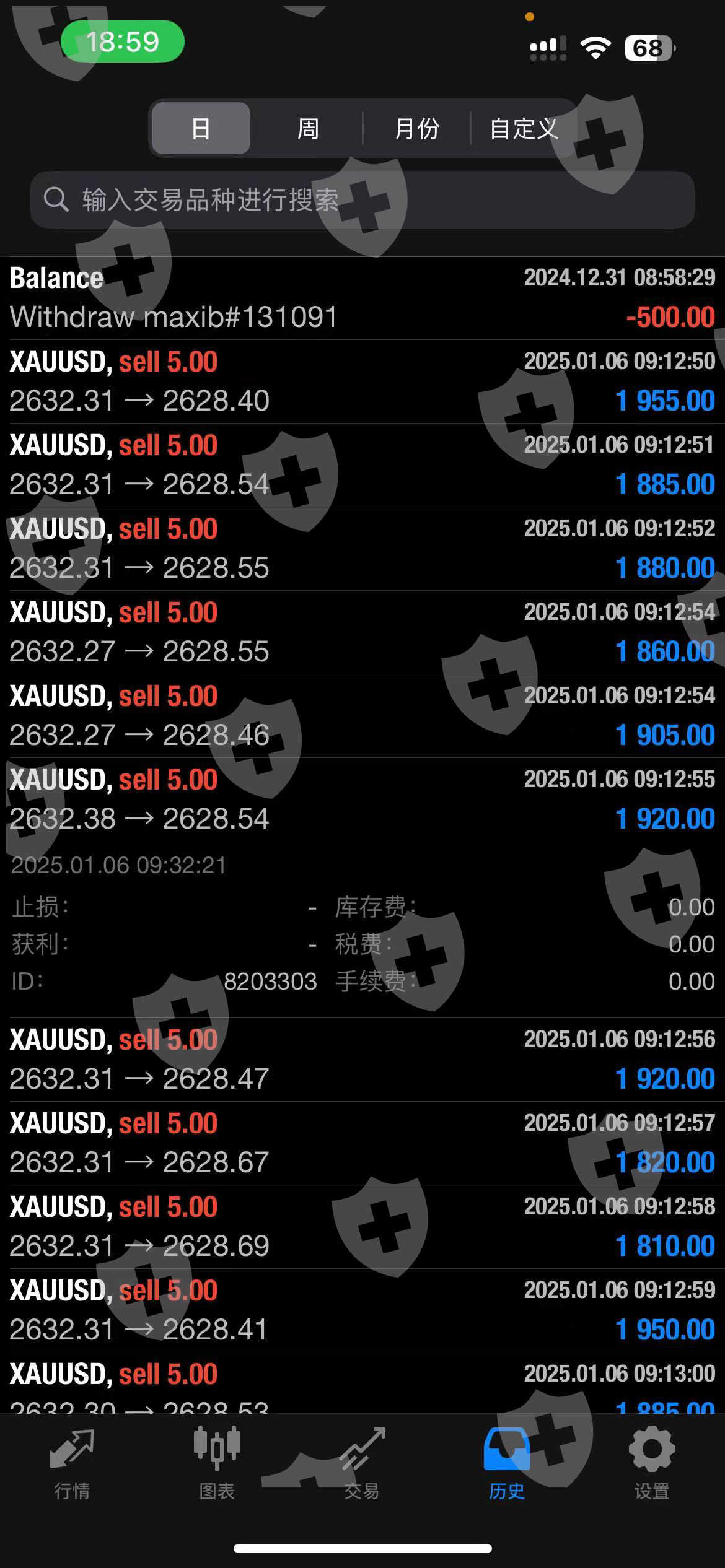Go to the 行情 quotes tab

tap(72, 1465)
